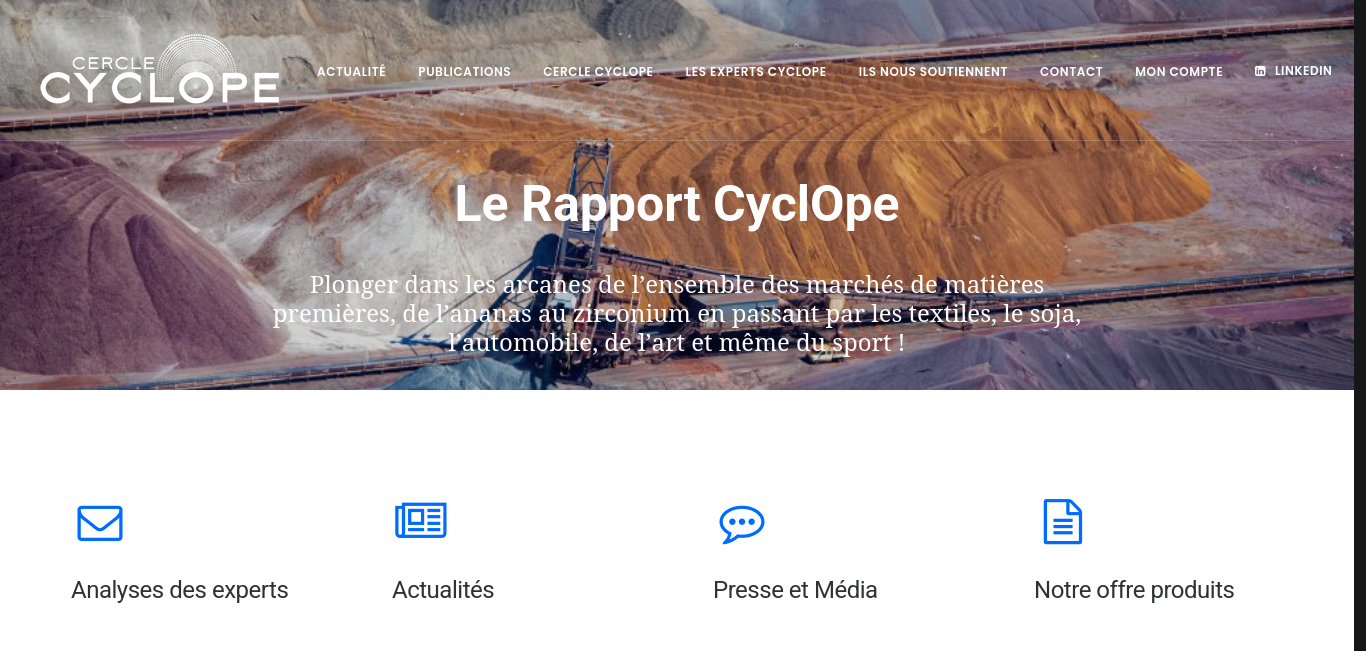
Task: Select Les Experts Cyclope in navigation
Action: point(755,72)
